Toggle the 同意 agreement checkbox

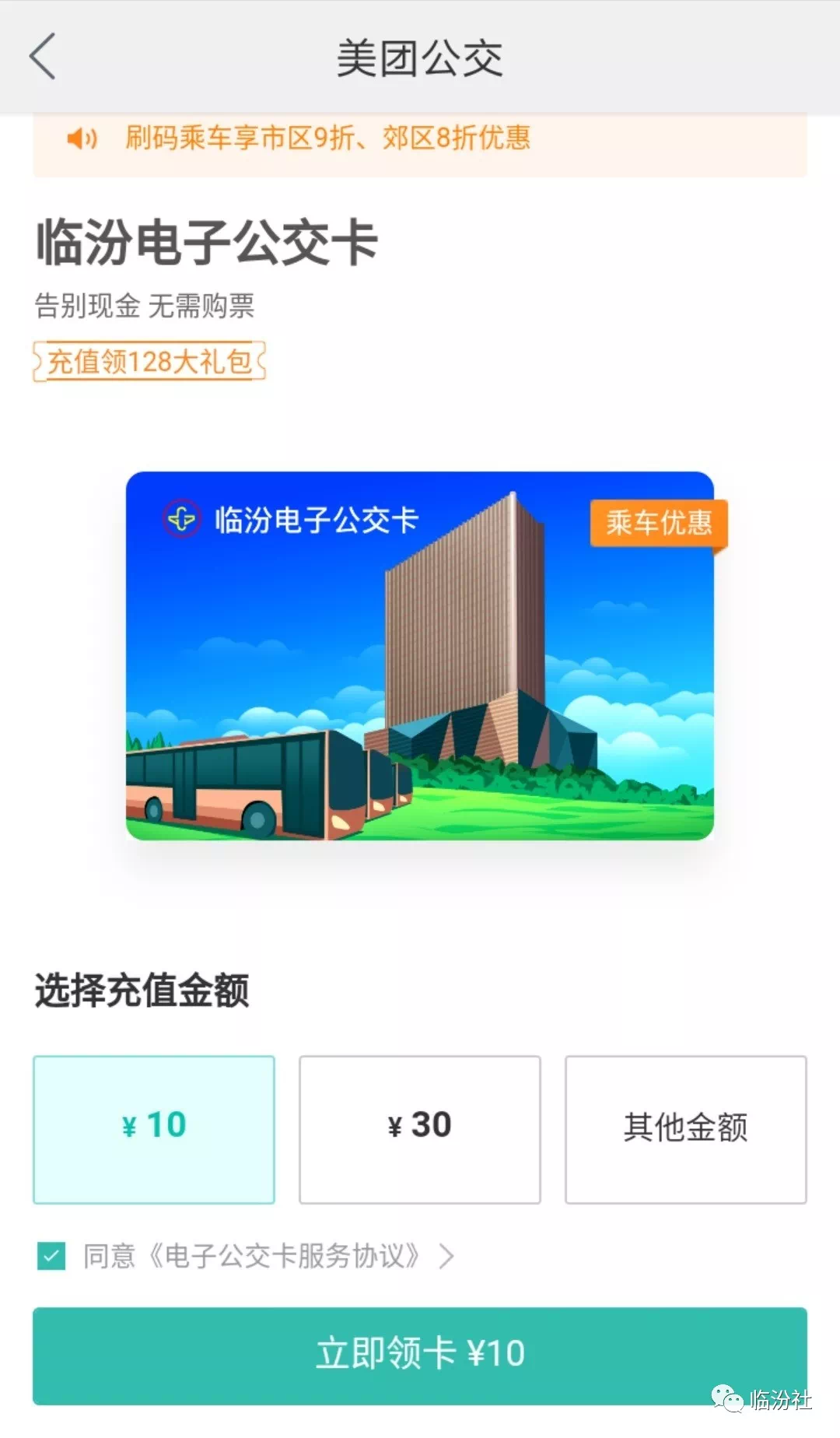click(51, 1255)
